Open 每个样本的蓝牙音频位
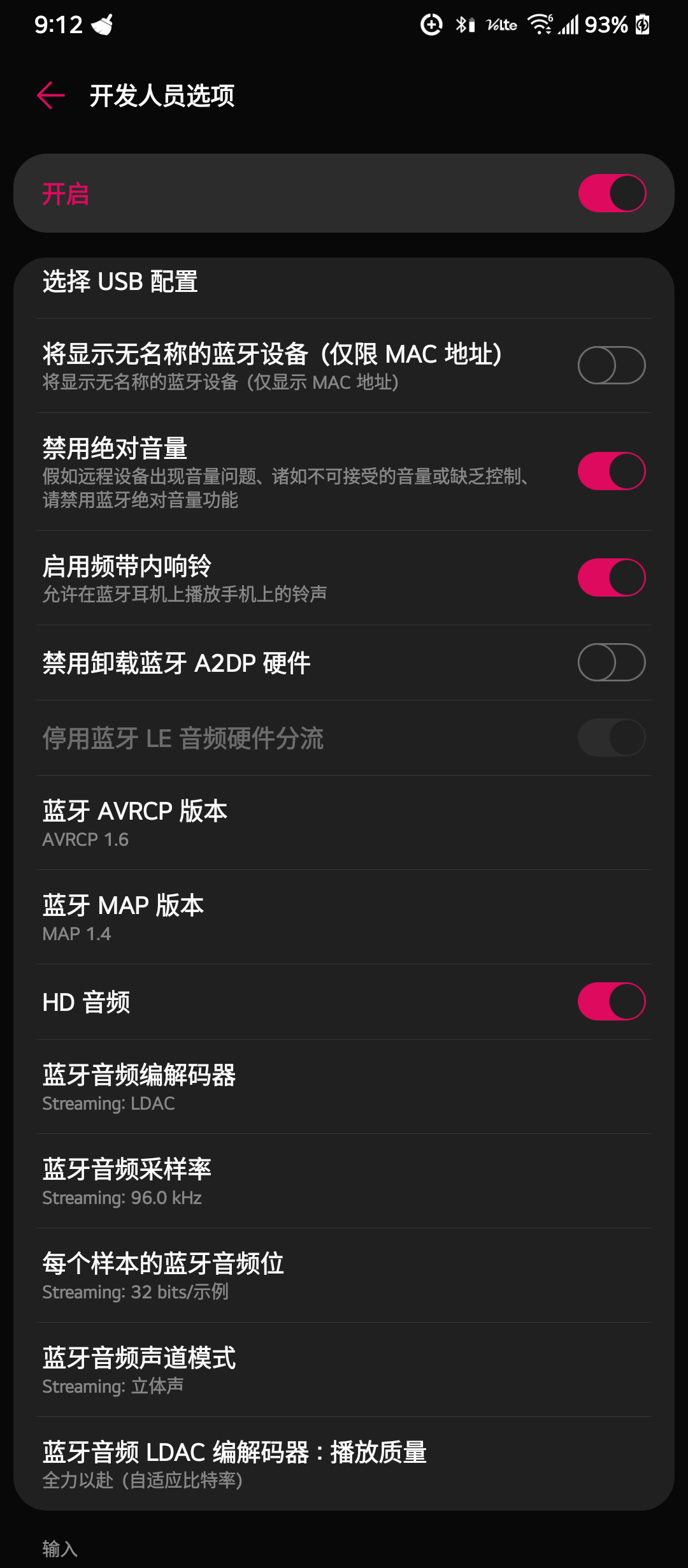Viewport: 688px width, 1568px height. 344,1275
